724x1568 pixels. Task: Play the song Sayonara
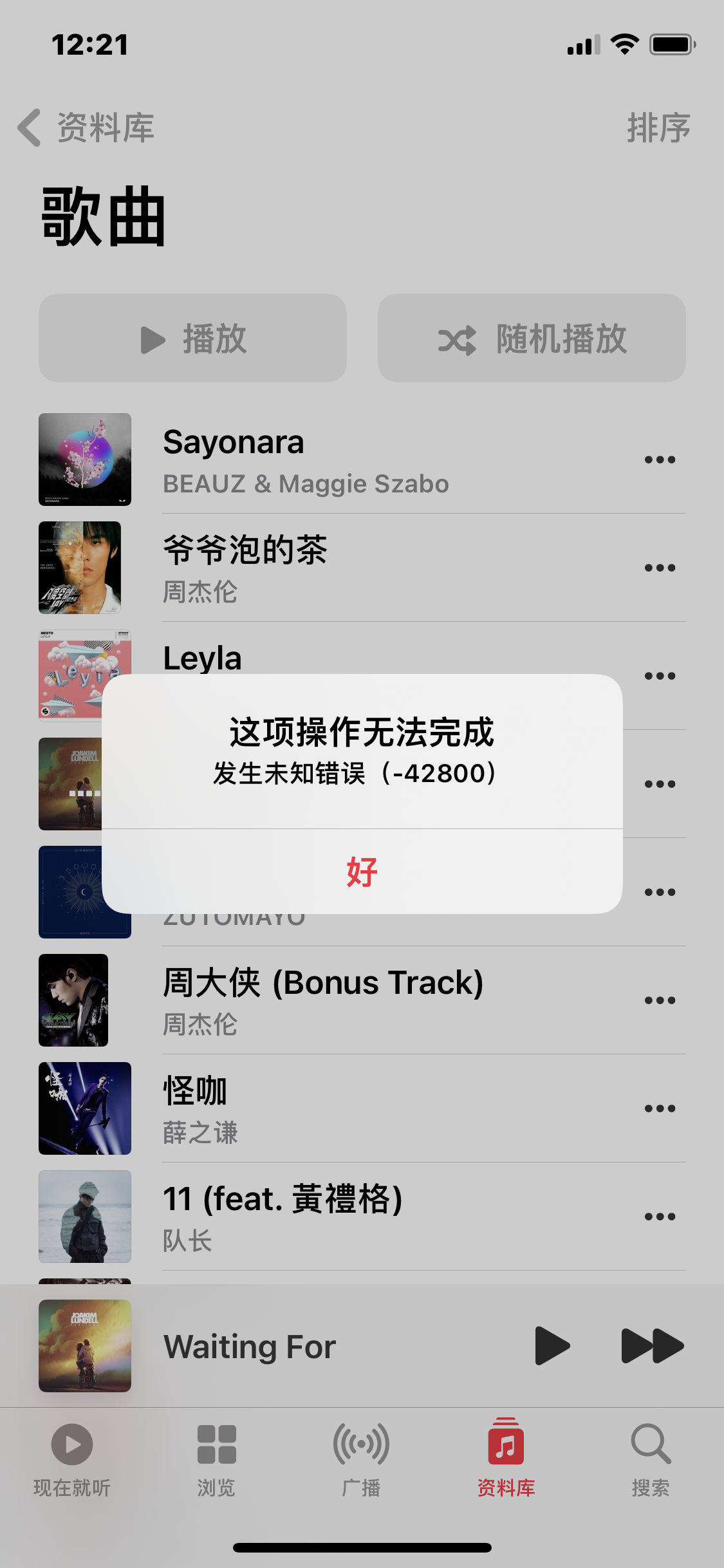360,460
